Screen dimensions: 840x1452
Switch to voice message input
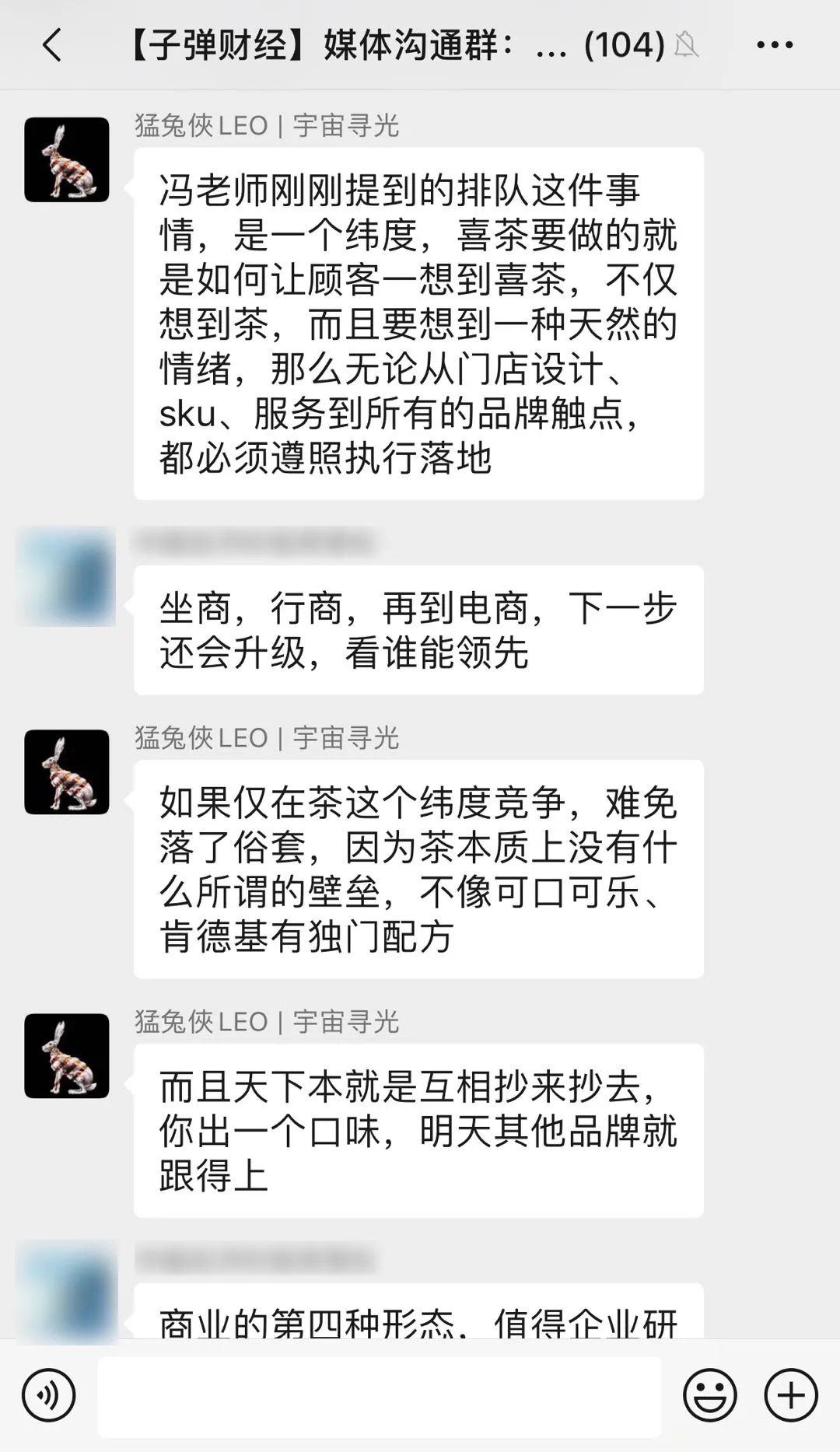click(48, 1394)
